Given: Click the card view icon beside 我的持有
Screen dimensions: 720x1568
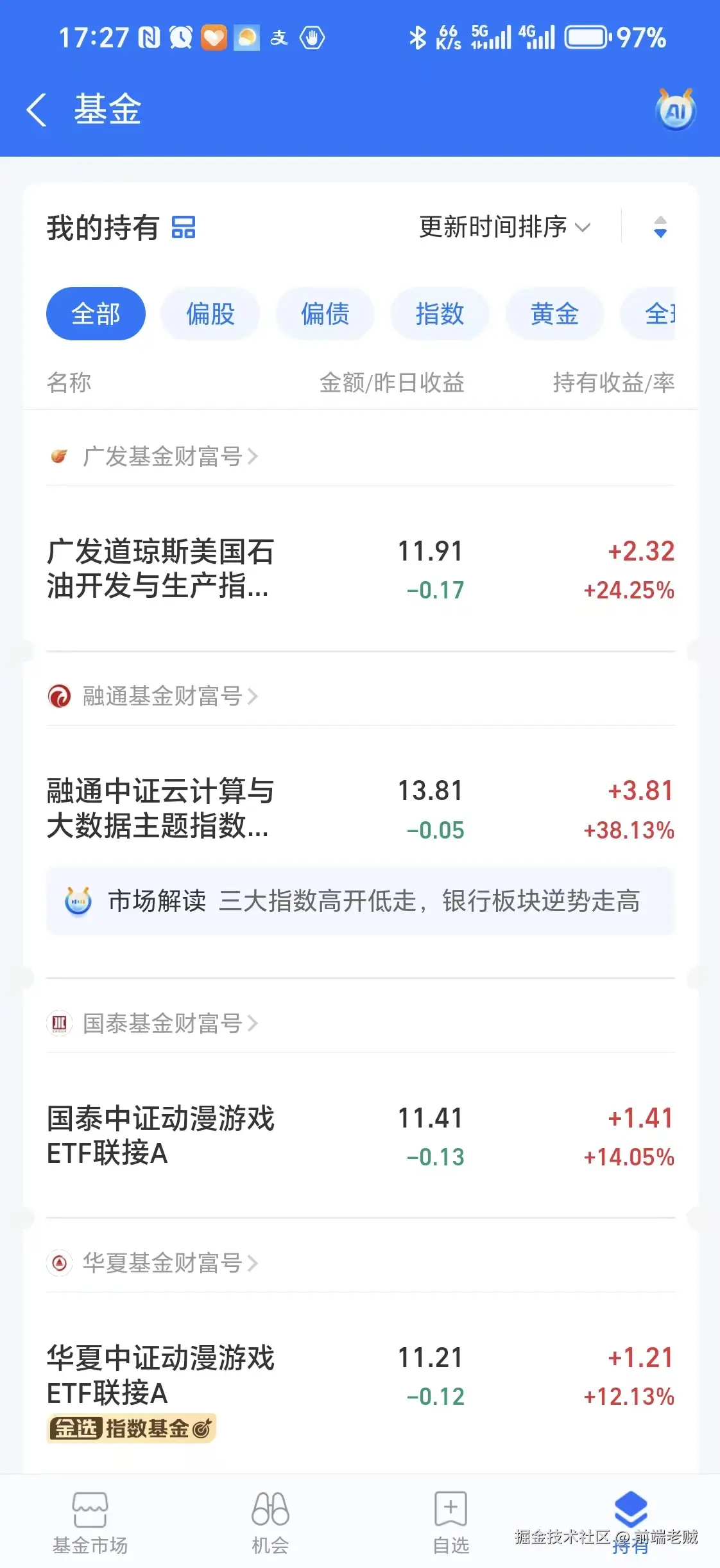Looking at the screenshot, I should tap(182, 228).
